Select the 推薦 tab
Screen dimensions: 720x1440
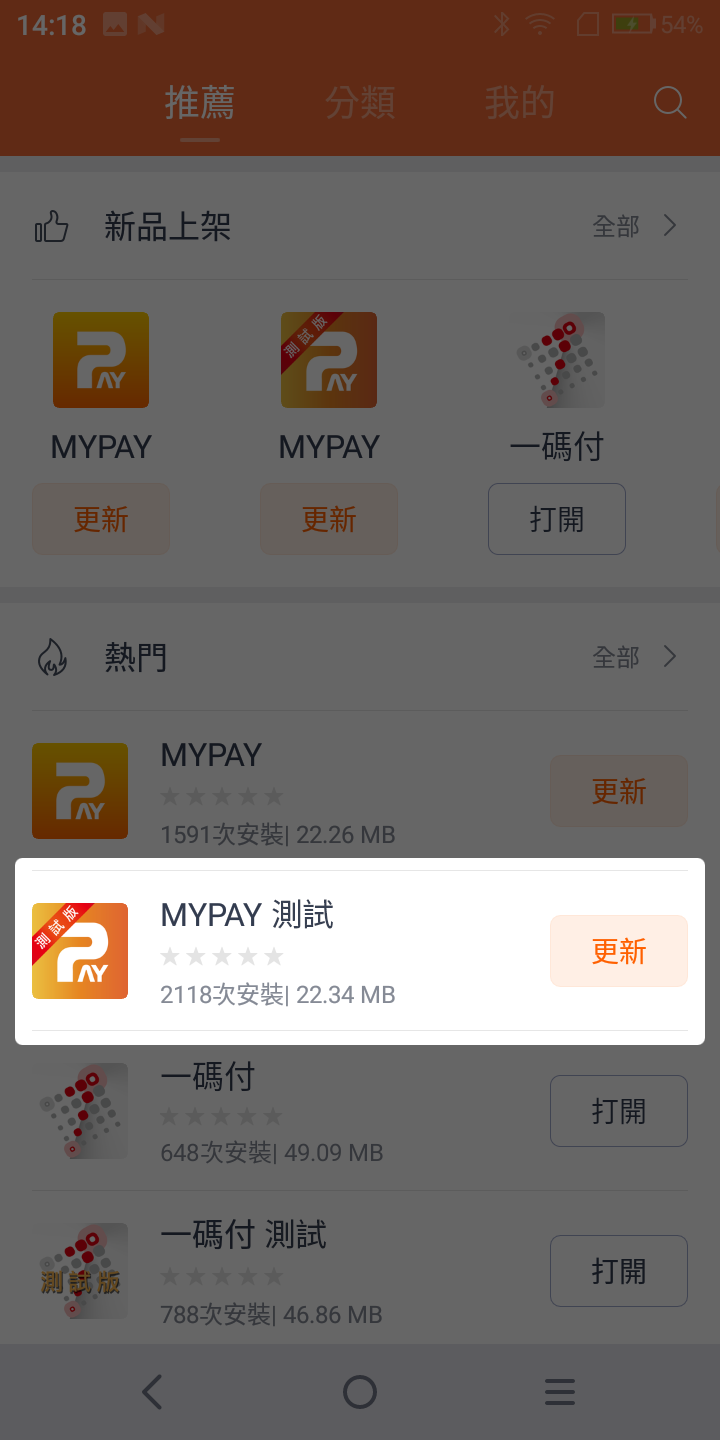tap(200, 102)
